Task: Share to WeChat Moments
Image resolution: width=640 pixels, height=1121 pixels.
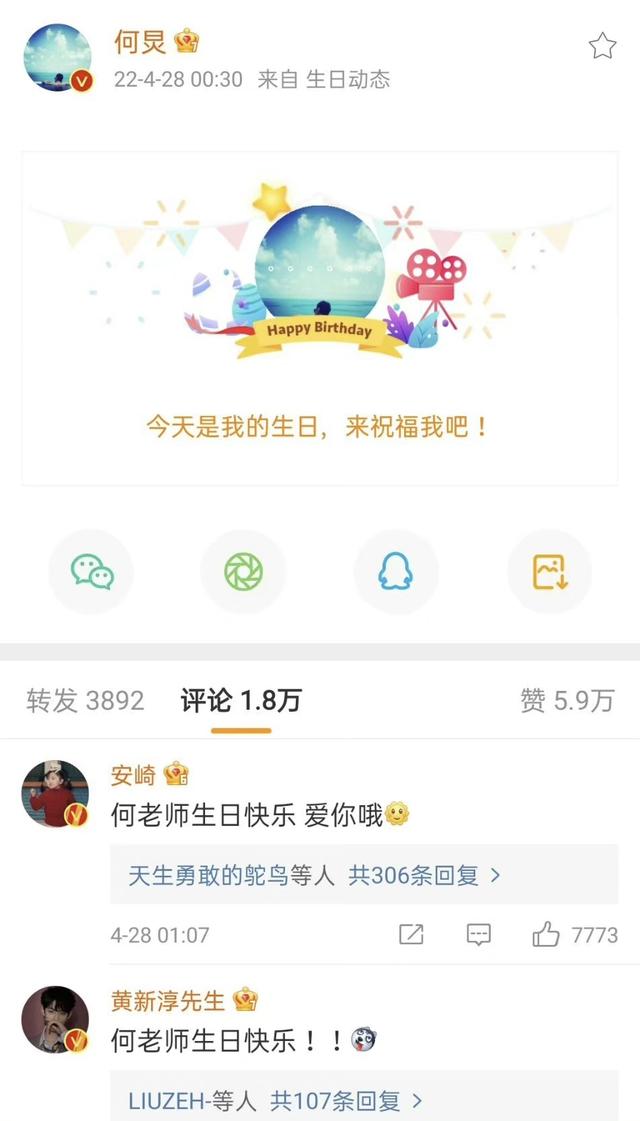Action: tap(244, 572)
